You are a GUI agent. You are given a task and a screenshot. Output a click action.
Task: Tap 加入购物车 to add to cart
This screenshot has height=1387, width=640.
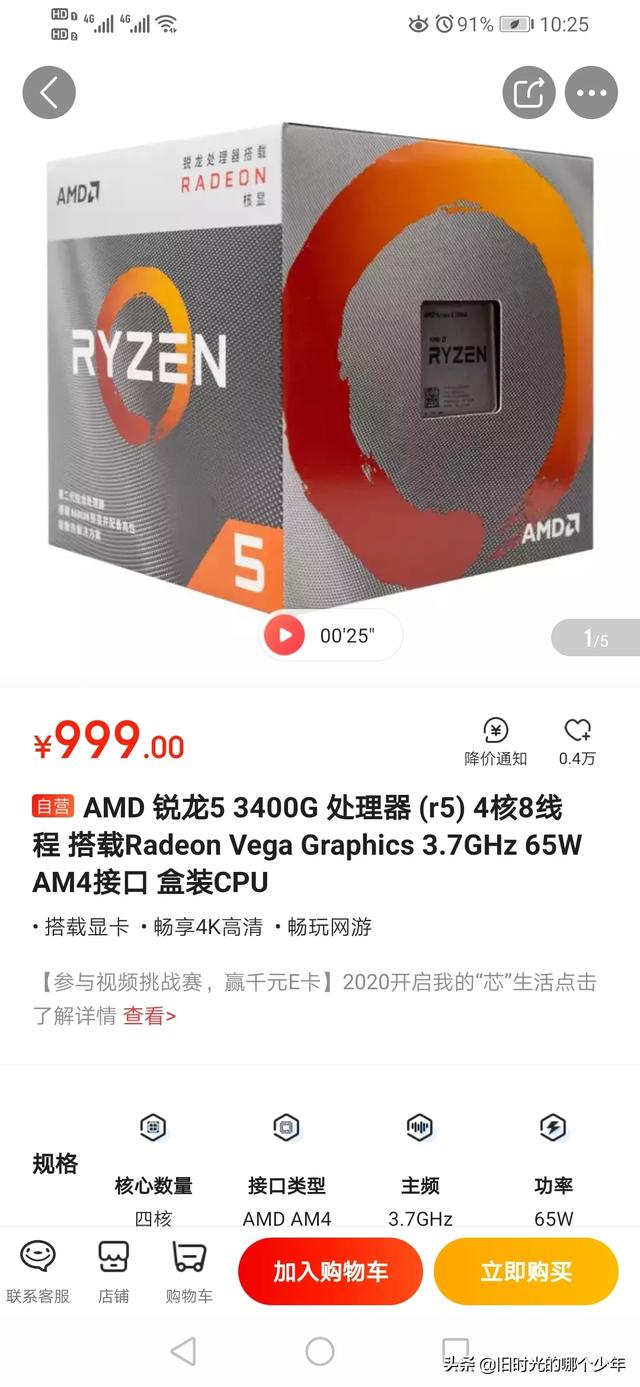(x=330, y=1271)
